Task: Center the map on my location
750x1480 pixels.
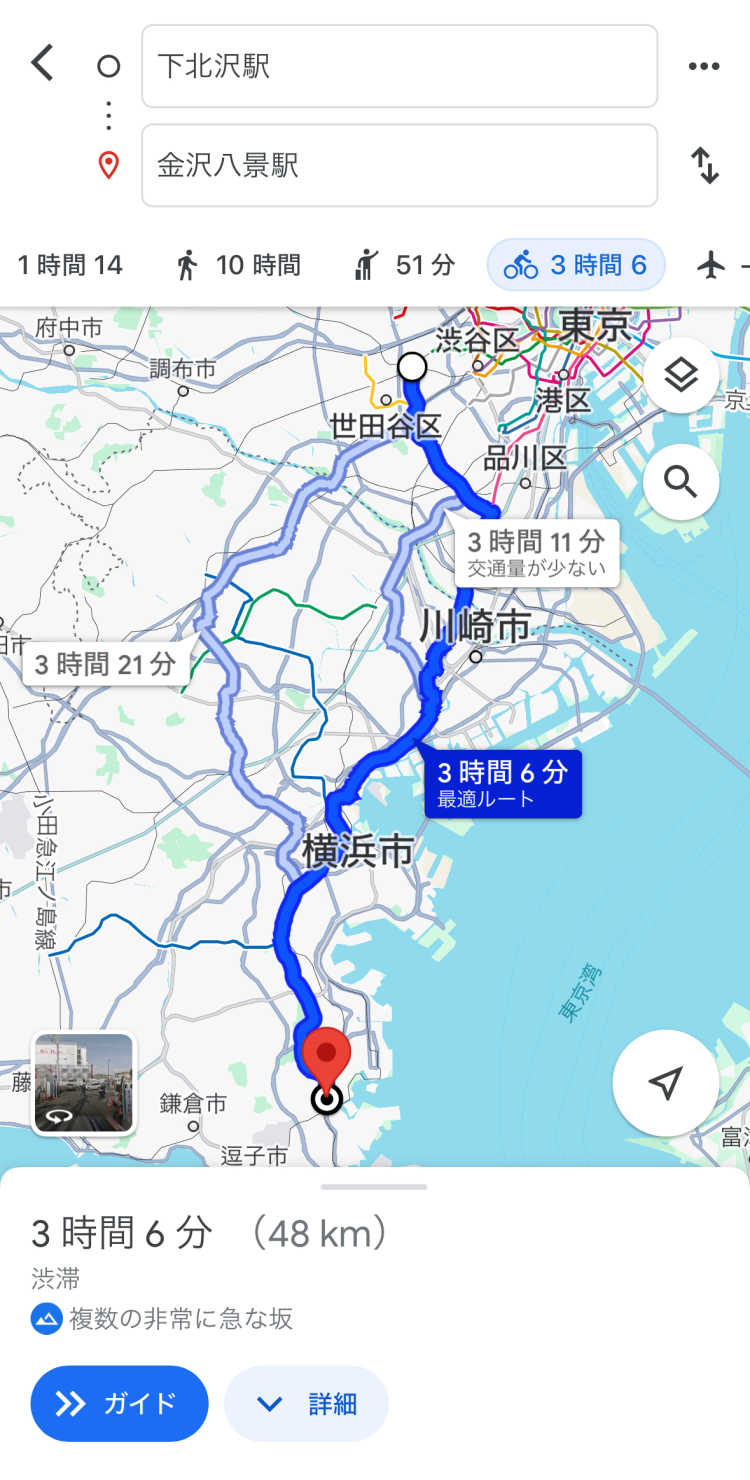Action: 665,1082
